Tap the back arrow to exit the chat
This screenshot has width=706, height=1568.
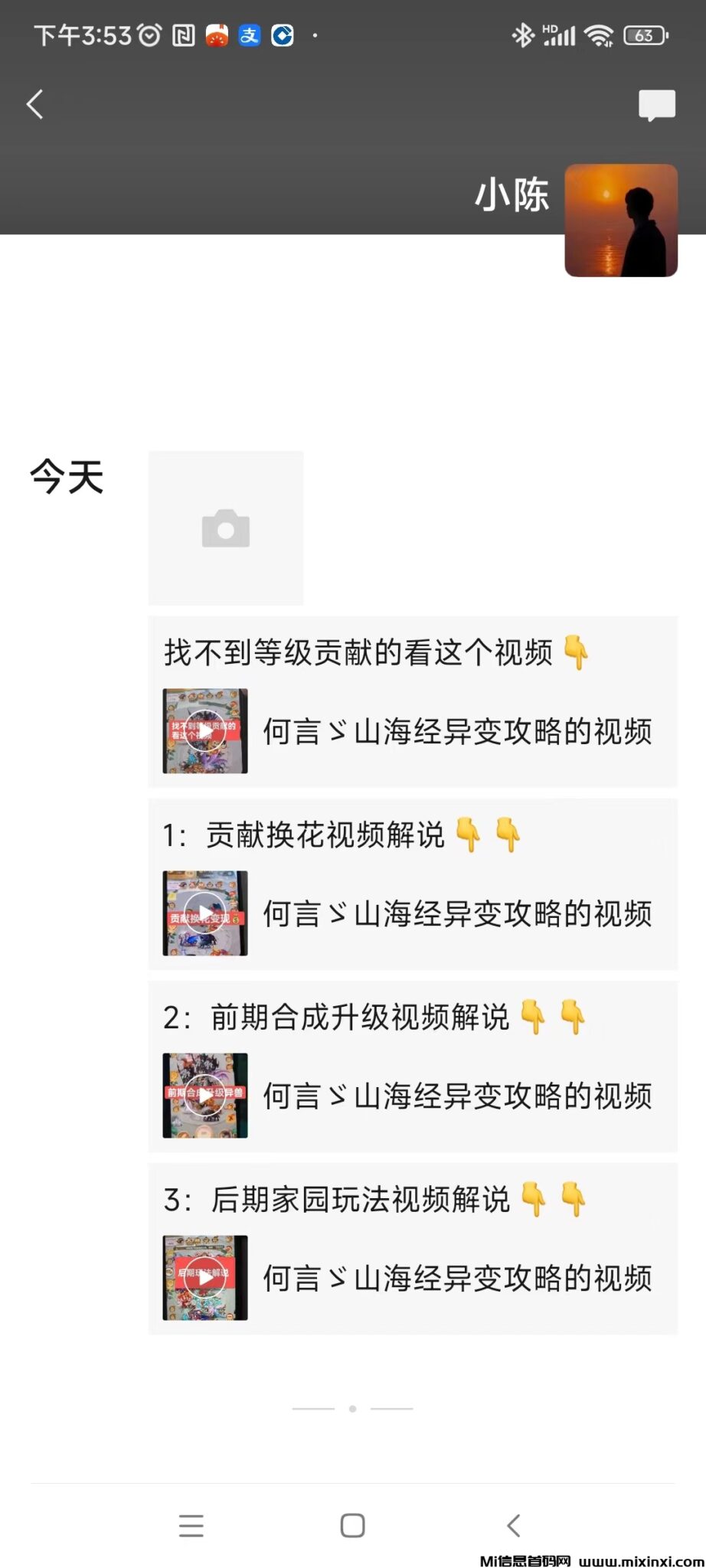pos(35,104)
